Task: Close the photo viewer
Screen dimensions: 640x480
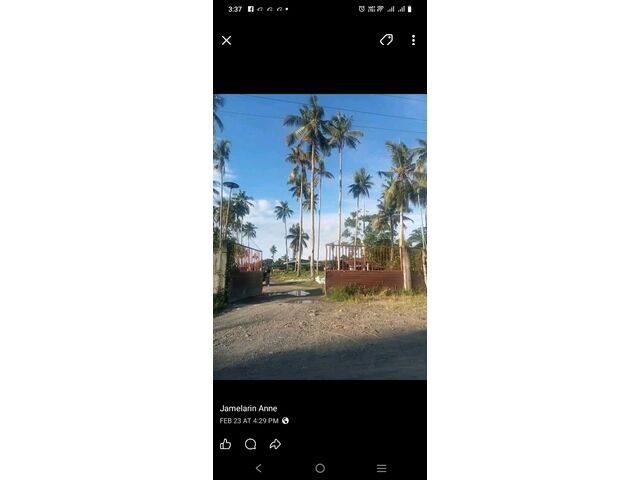Action: click(x=227, y=41)
